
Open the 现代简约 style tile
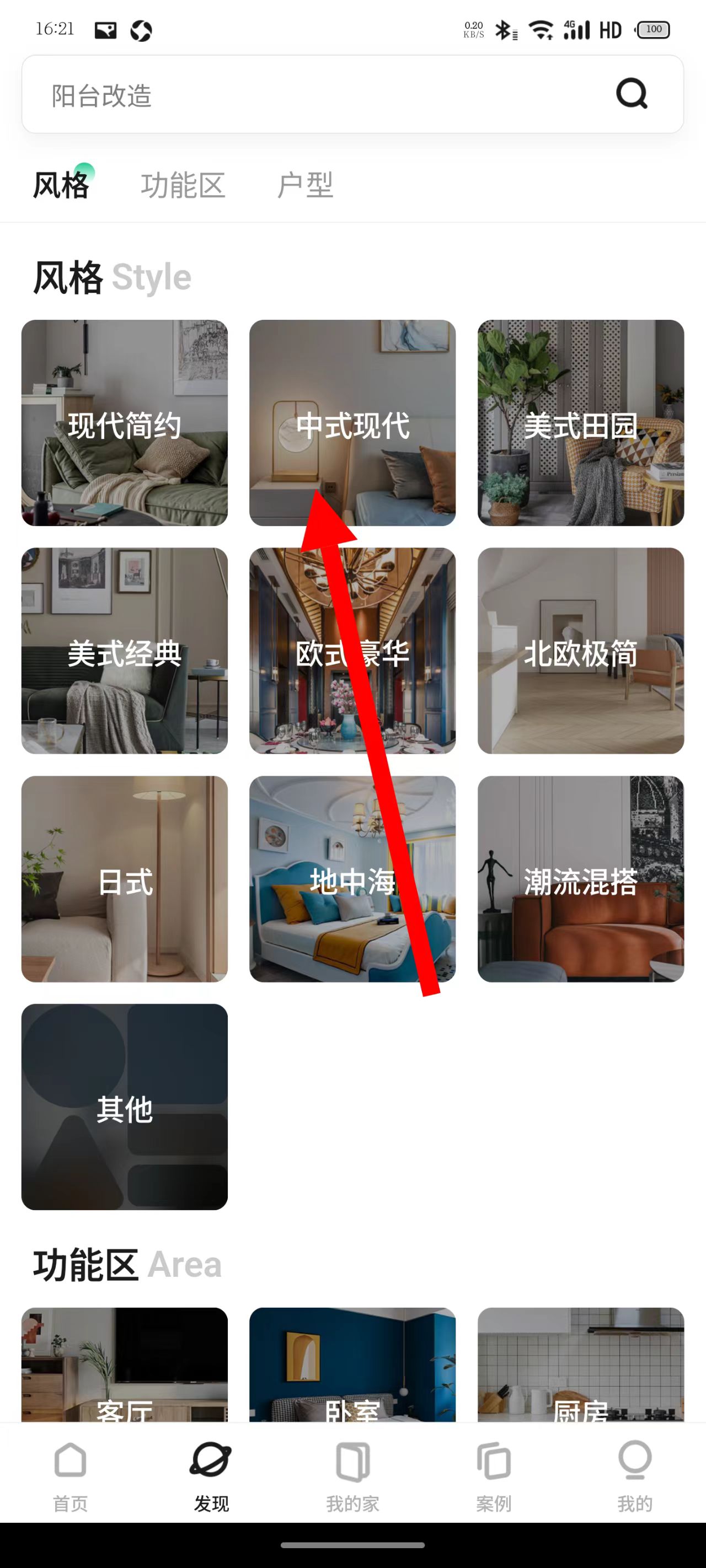pyautogui.click(x=124, y=423)
